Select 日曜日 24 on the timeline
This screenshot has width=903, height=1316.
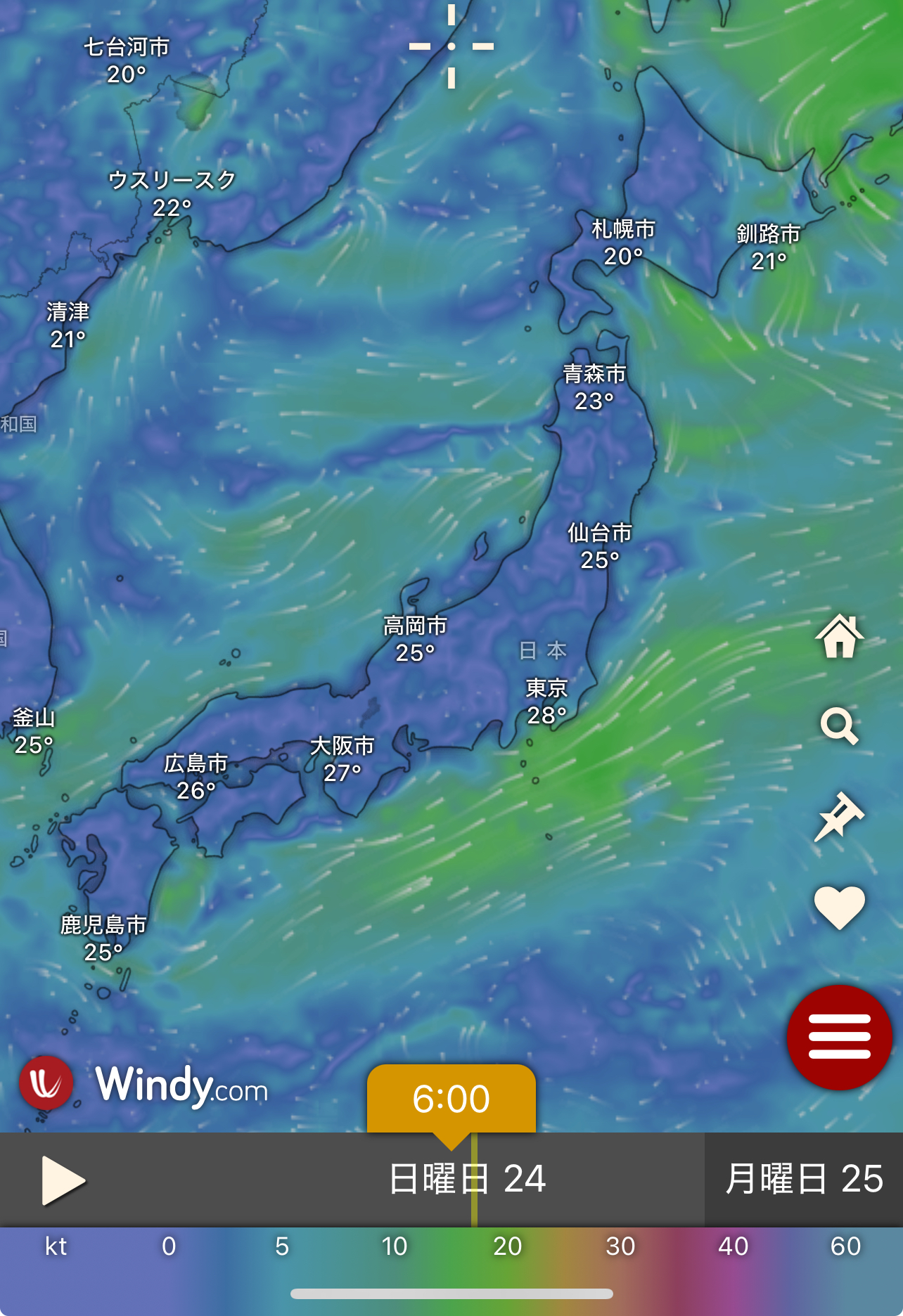(467, 1179)
